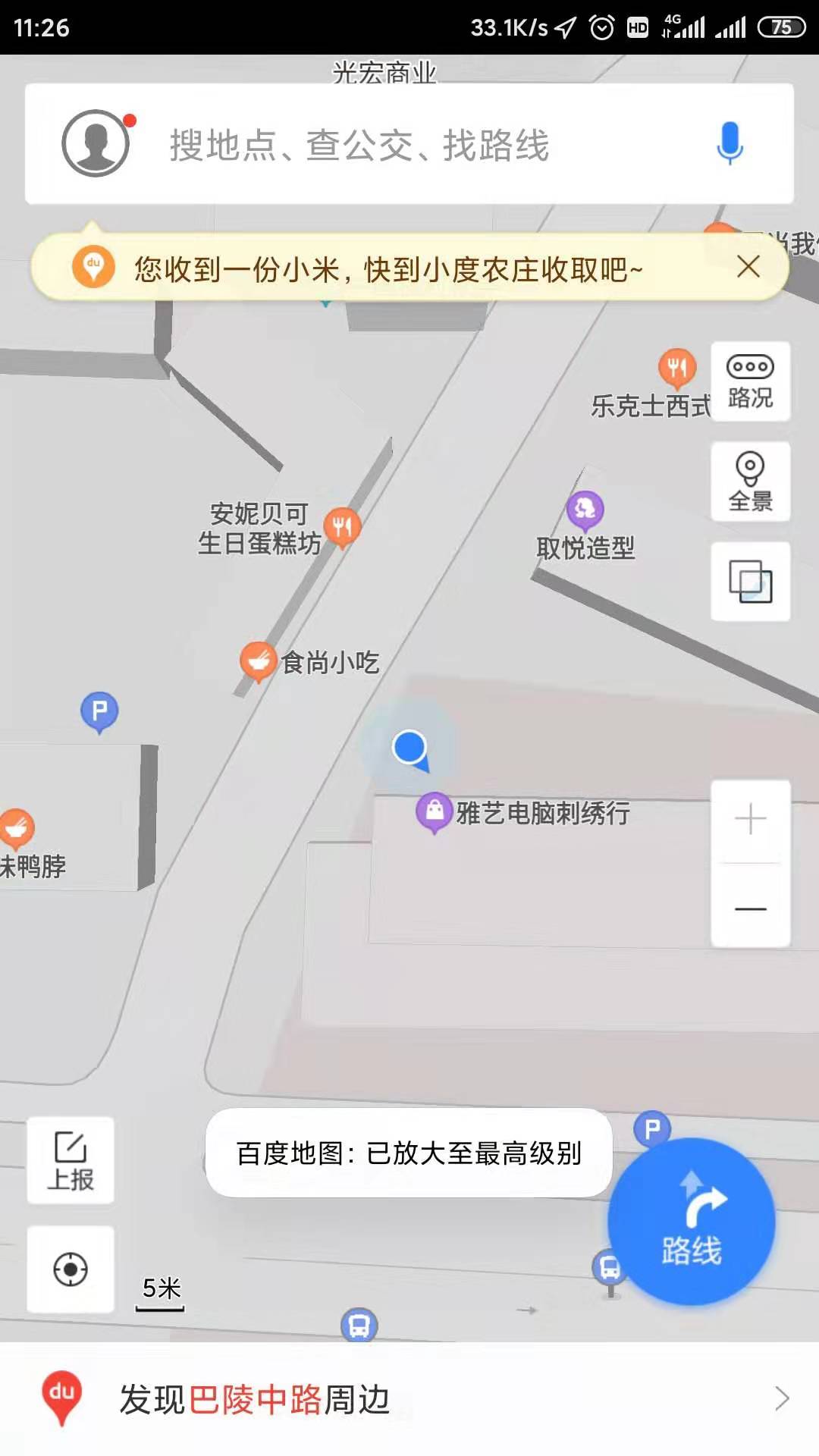Start voice search with the microphone

[x=730, y=143]
